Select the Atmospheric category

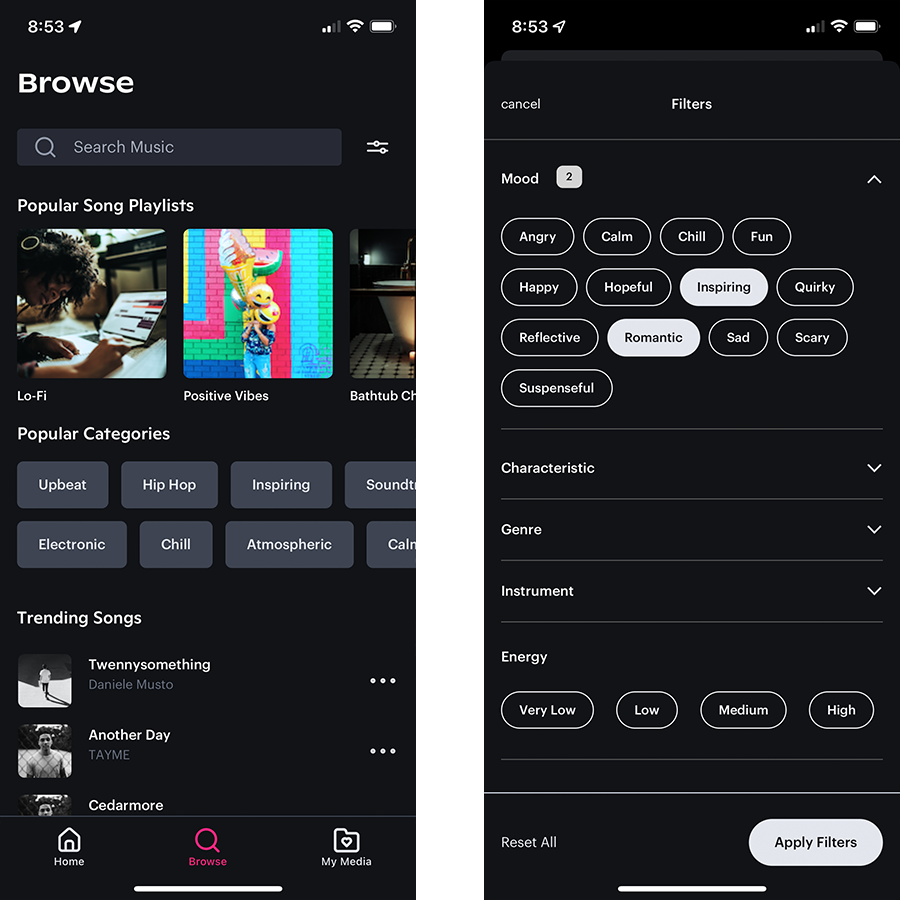coord(289,545)
